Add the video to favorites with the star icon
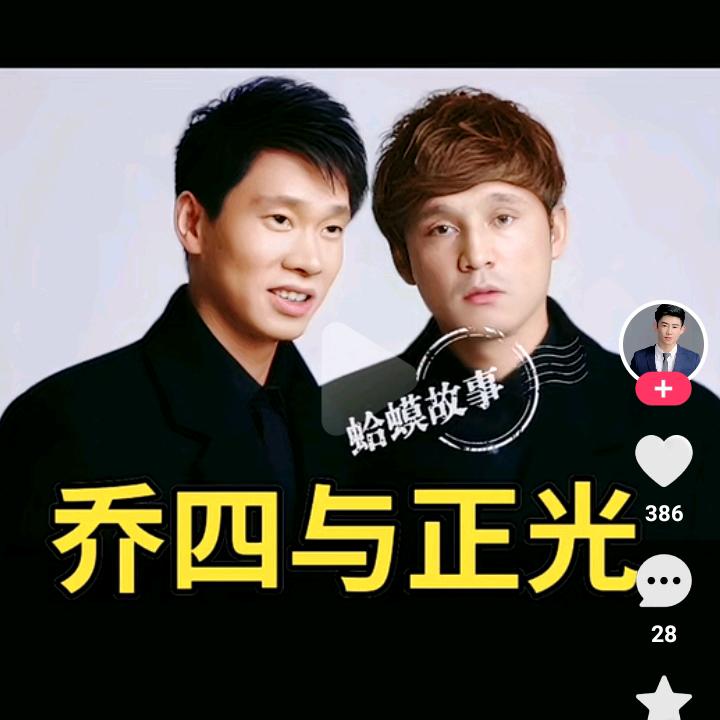720x720 pixels. 664,698
